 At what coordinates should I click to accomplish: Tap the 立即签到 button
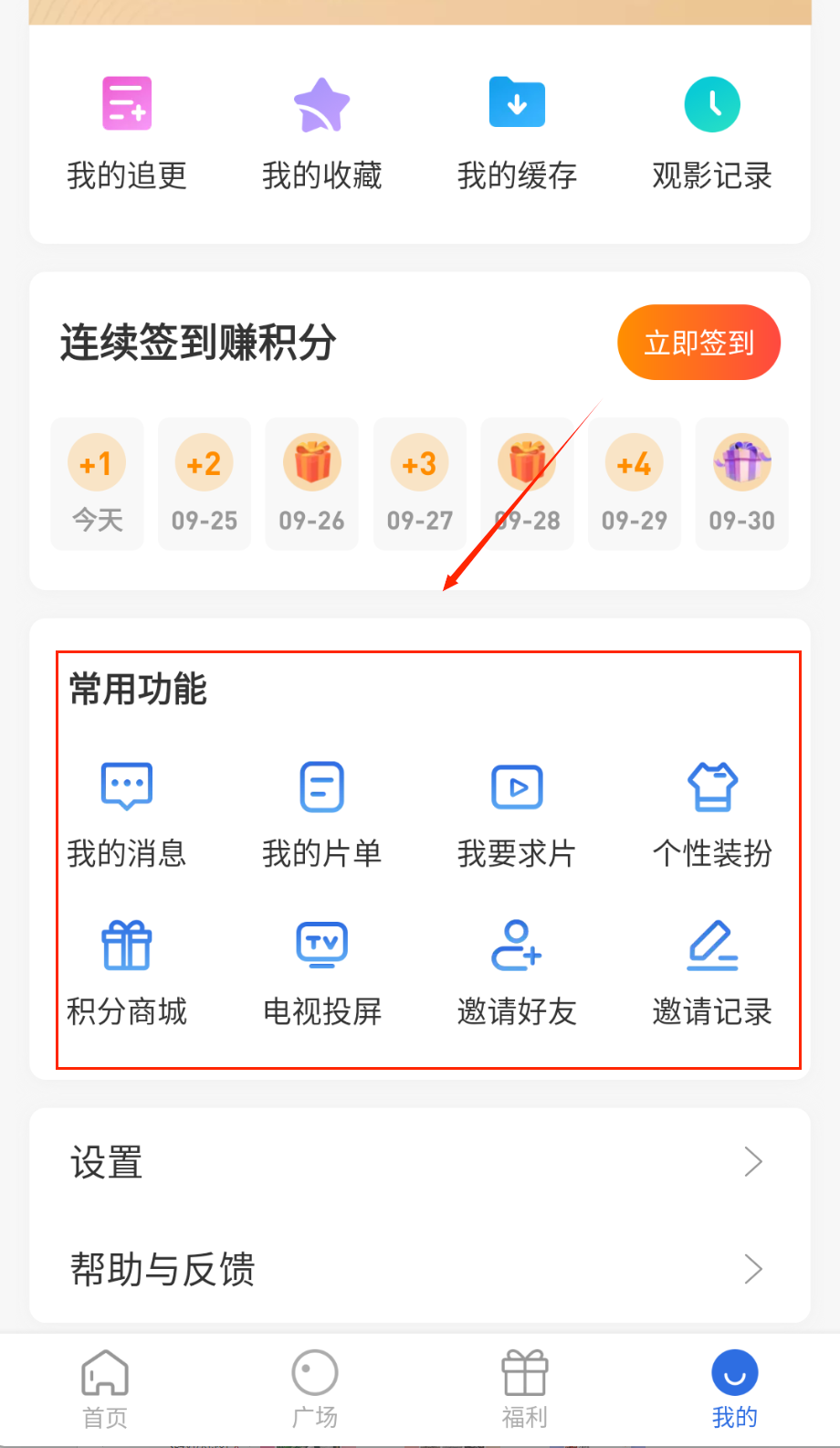click(698, 343)
